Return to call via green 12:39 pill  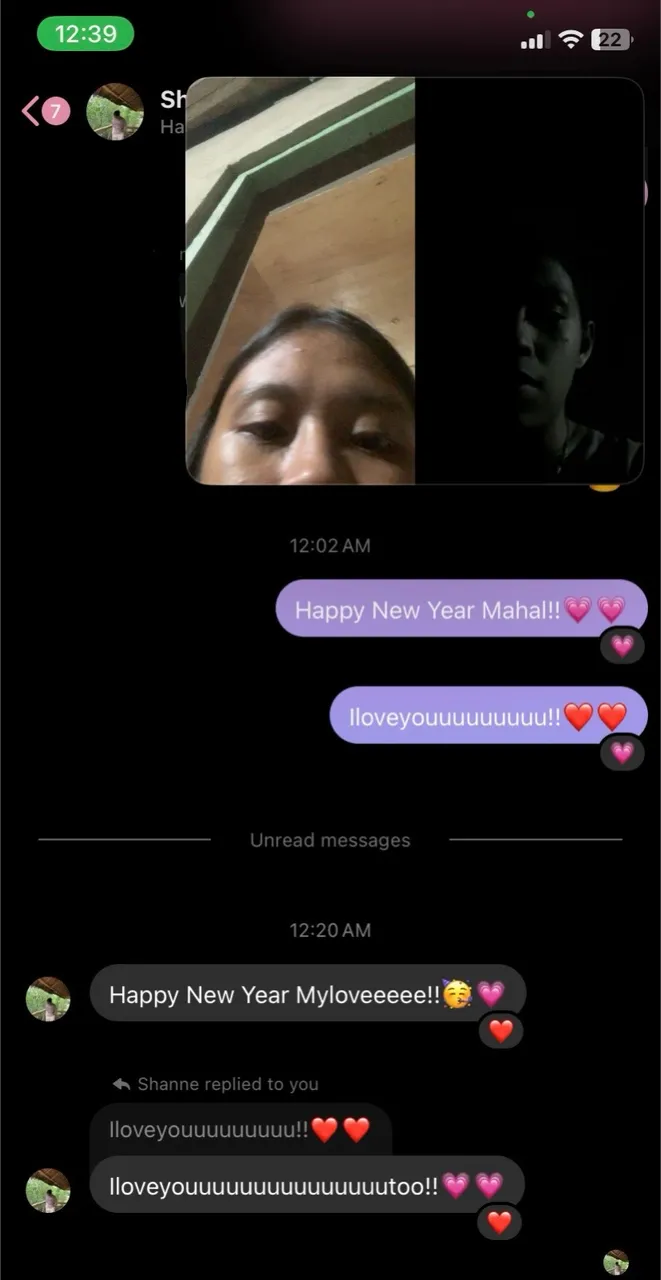coord(85,34)
